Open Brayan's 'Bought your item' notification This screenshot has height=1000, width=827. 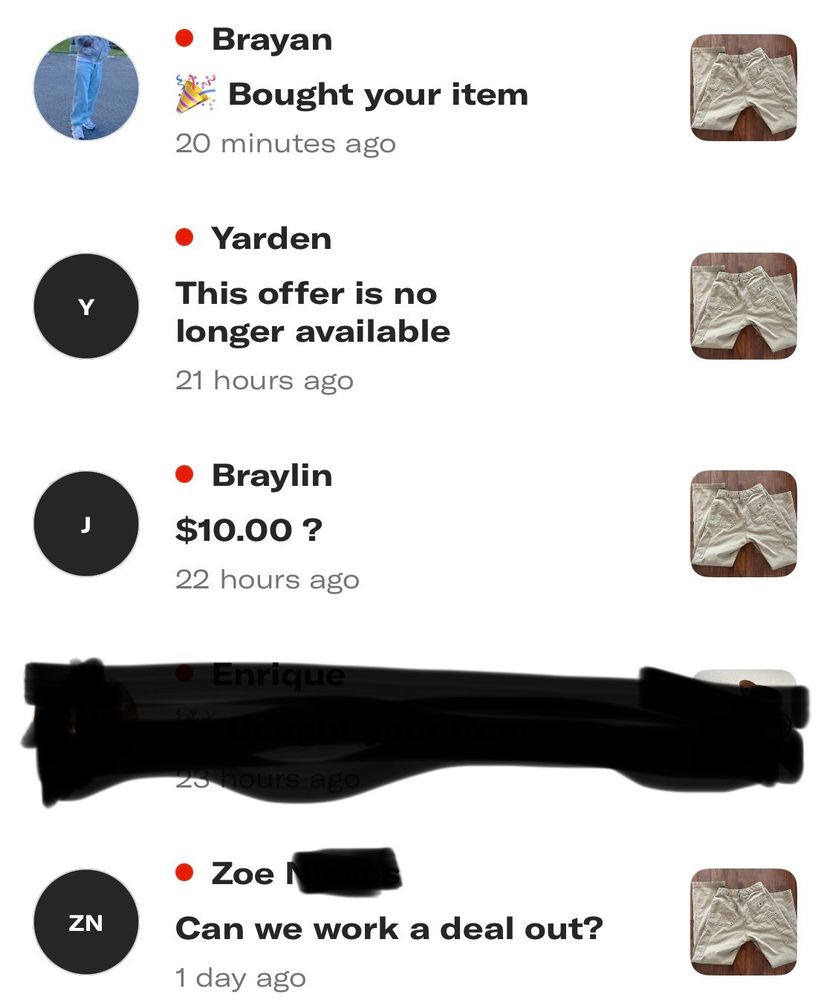pos(378,95)
